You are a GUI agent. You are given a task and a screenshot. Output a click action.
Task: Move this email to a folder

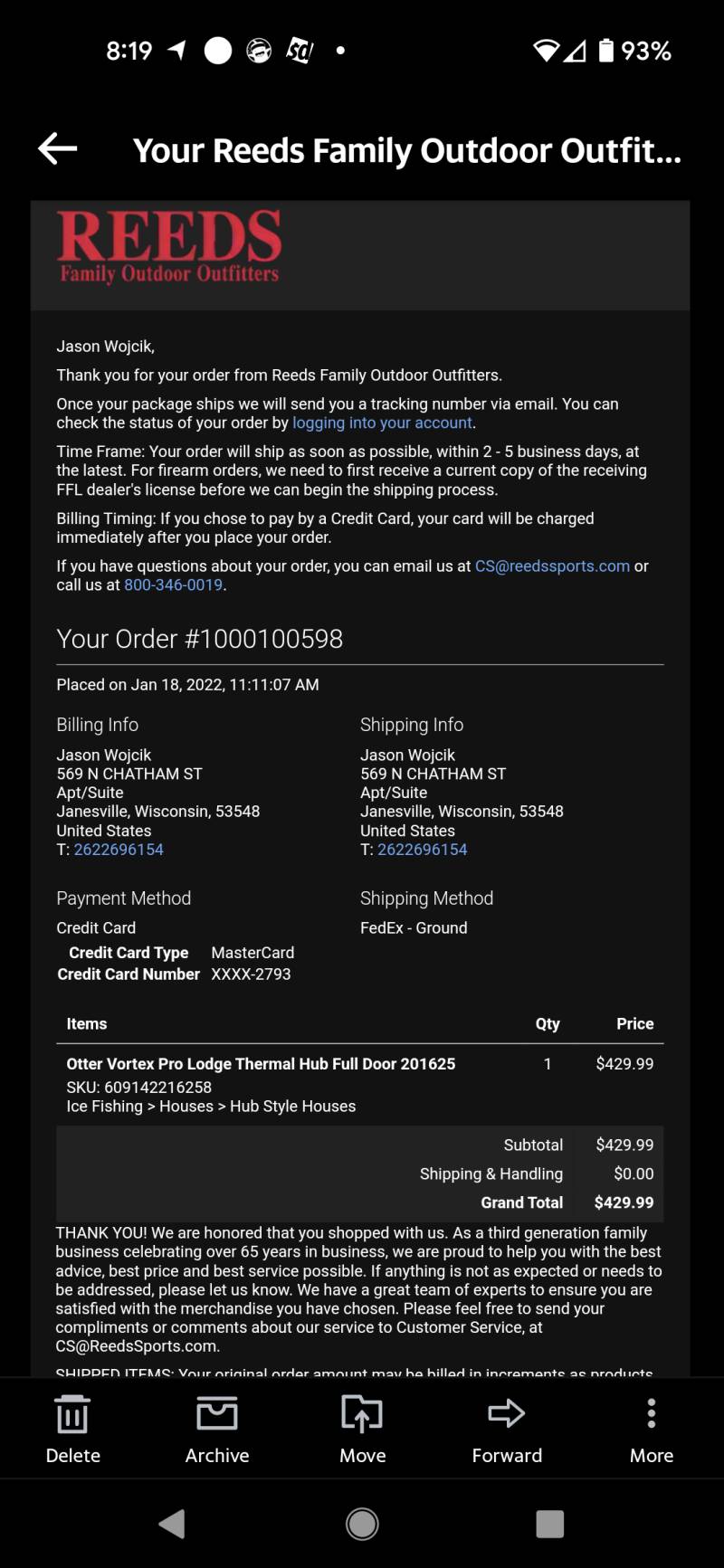click(362, 1429)
